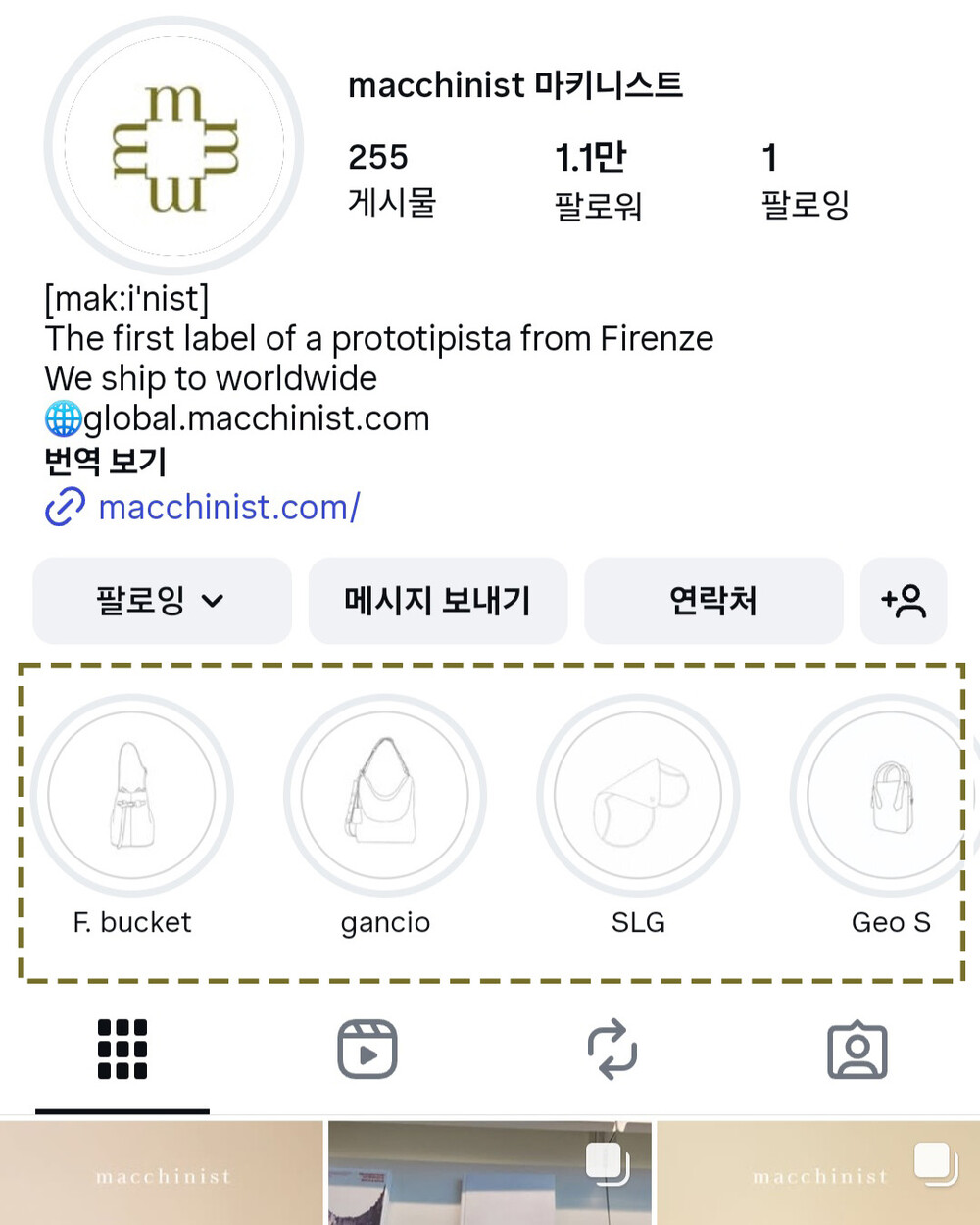Tap 번역 보기 to translate the bio
Screen dimensions: 980x1225
point(106,461)
